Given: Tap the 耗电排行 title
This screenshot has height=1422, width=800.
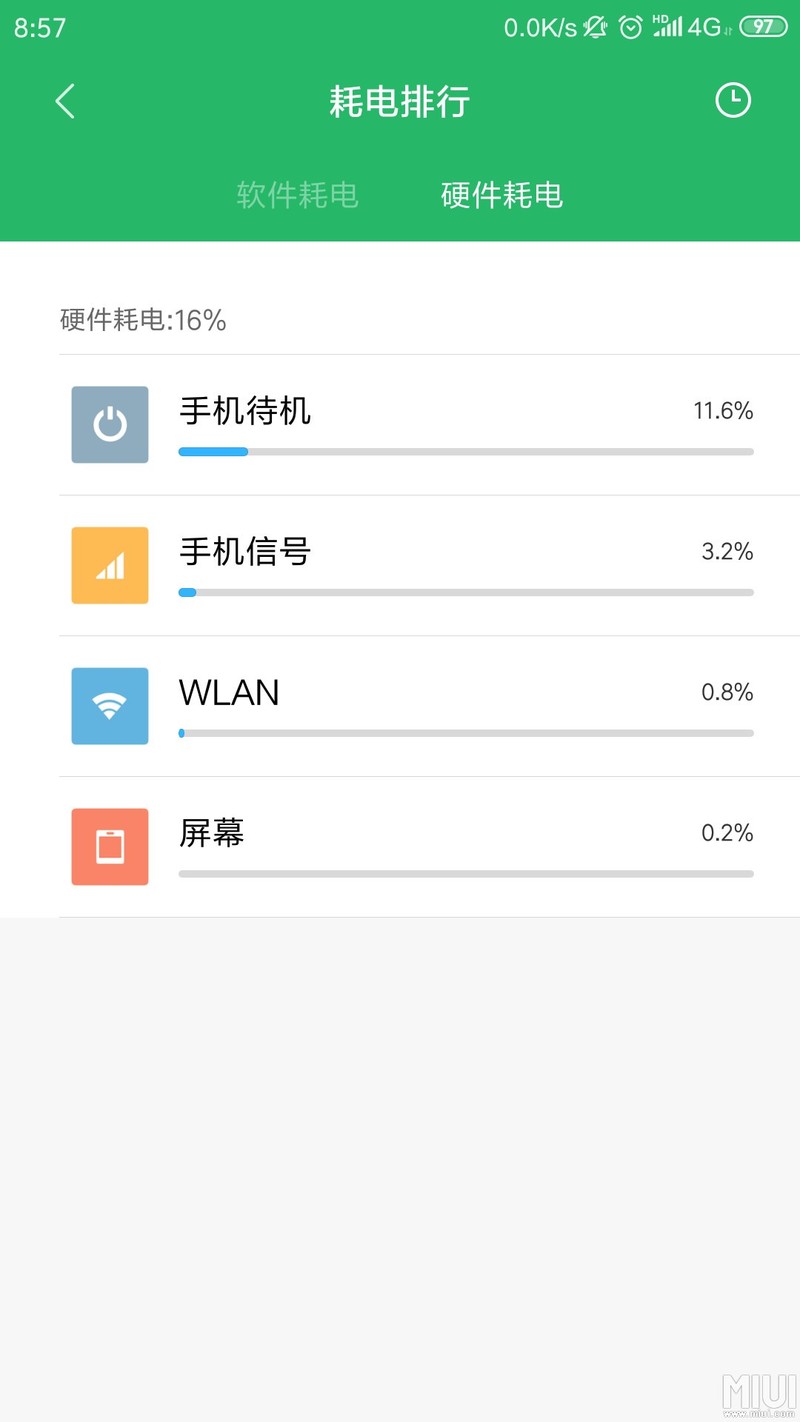Looking at the screenshot, I should 400,101.
